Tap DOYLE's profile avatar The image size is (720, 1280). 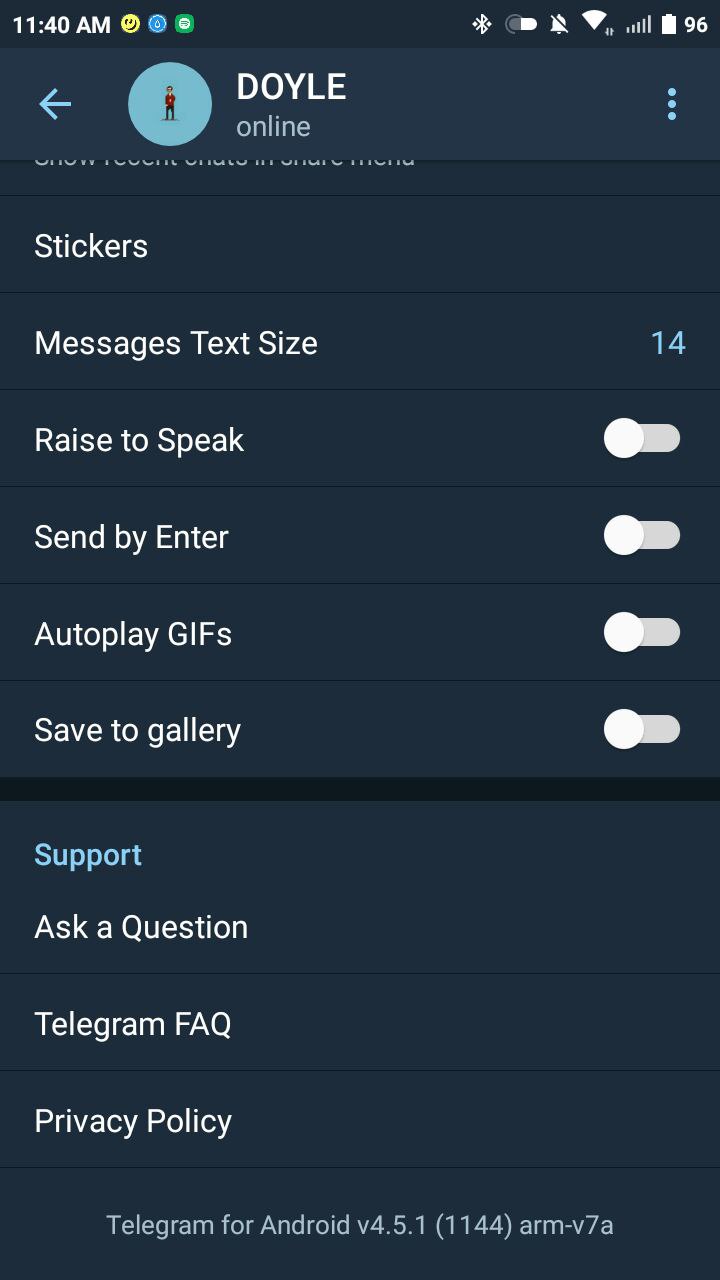[170, 104]
